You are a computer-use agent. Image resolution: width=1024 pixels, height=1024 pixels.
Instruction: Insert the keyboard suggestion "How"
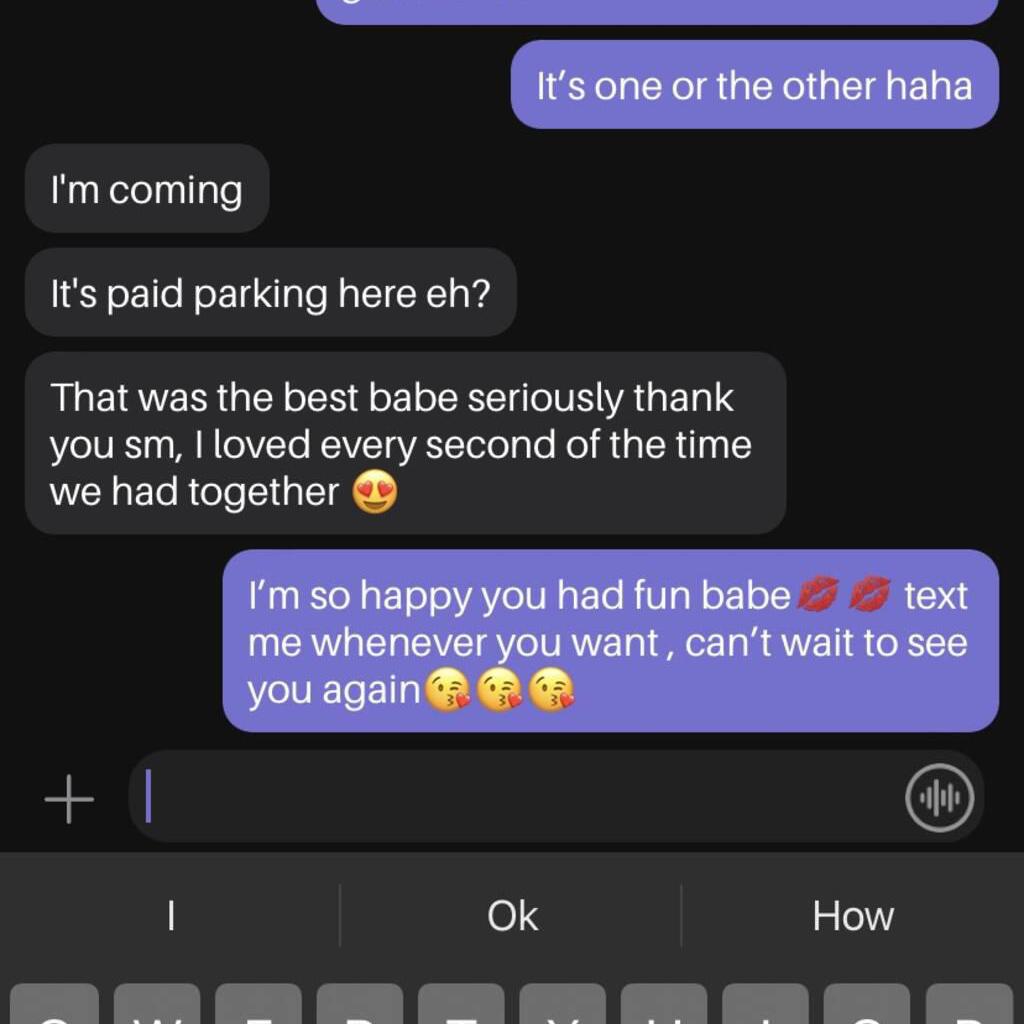tap(852, 916)
